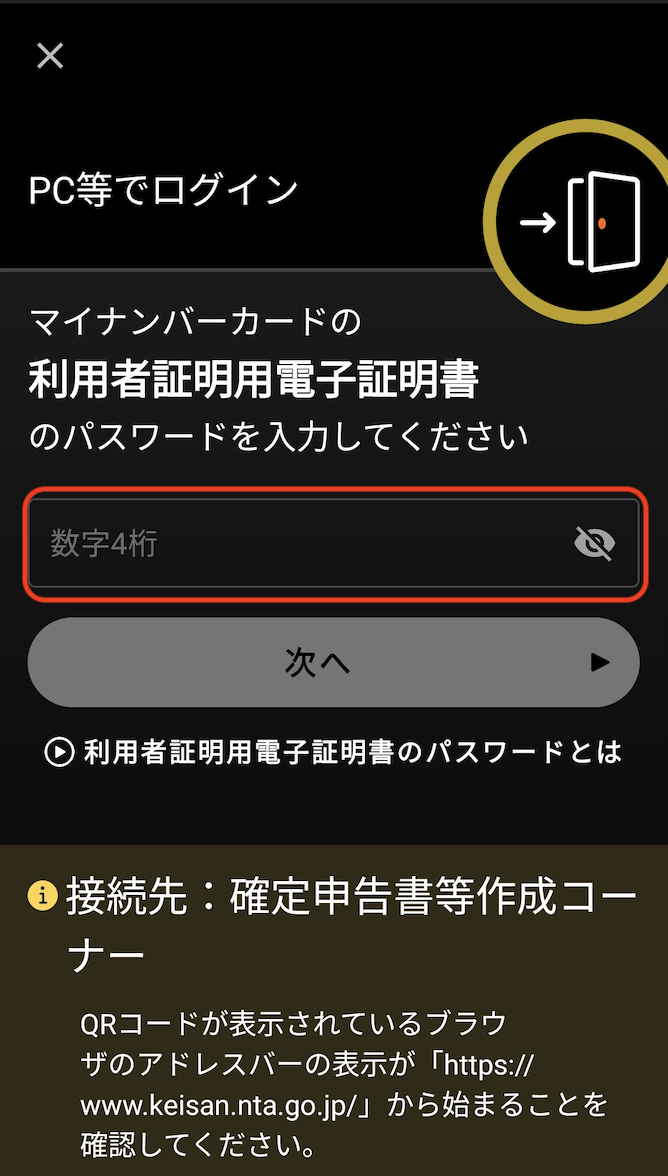Focus the 4-digit password field

(x=300, y=543)
